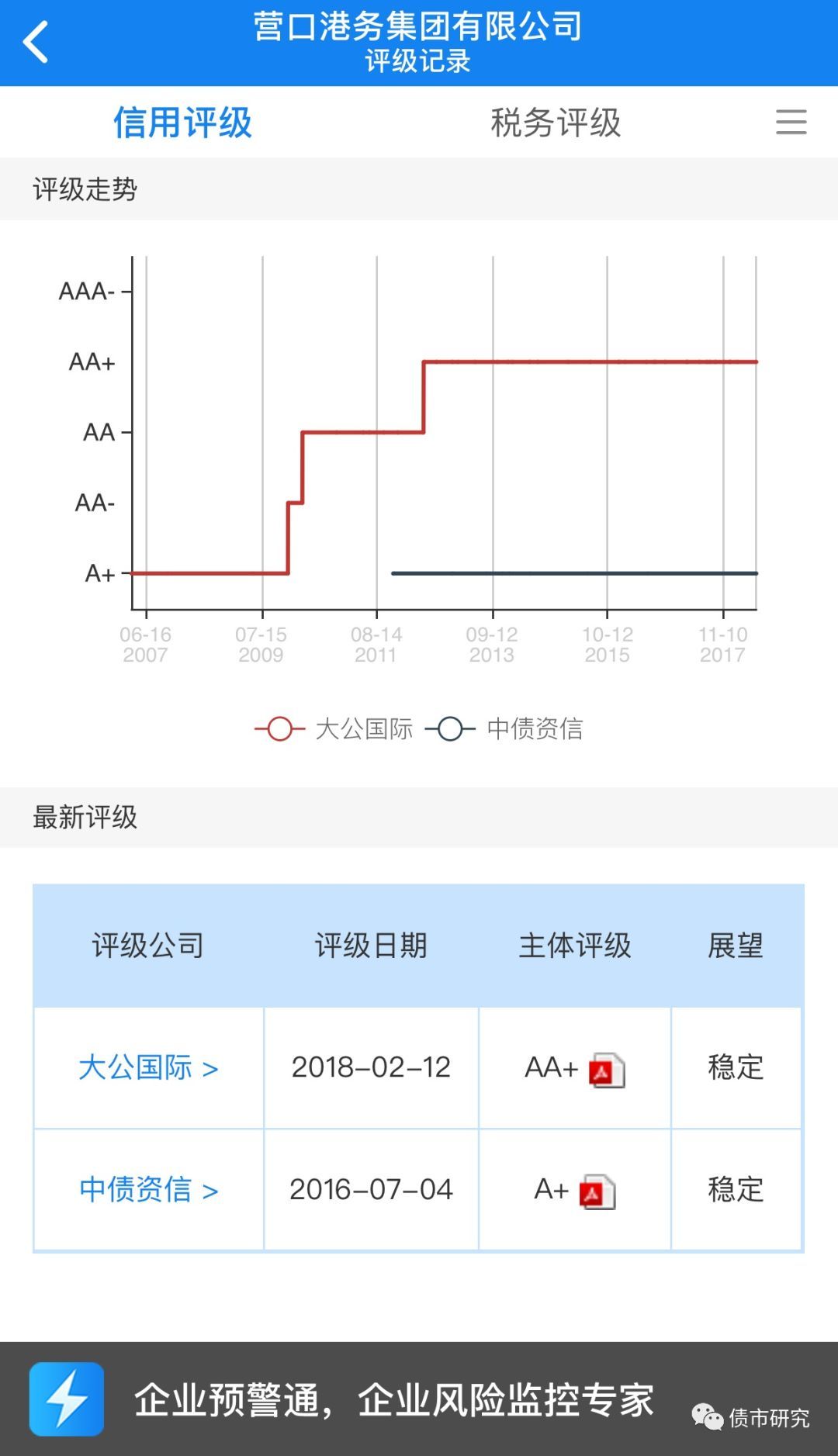View the PDF report beside A+ rating

click(x=597, y=1191)
